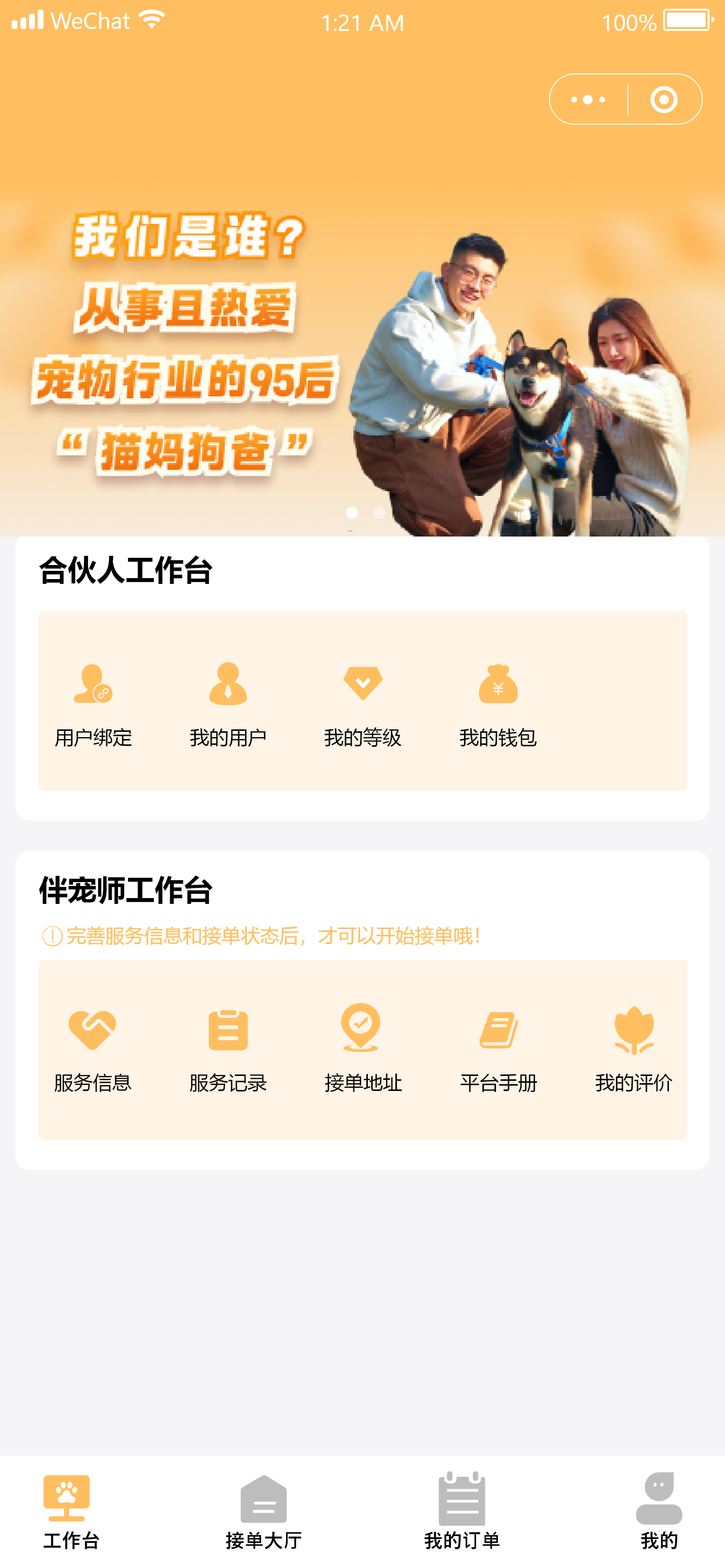Open 我的钱包

498,704
